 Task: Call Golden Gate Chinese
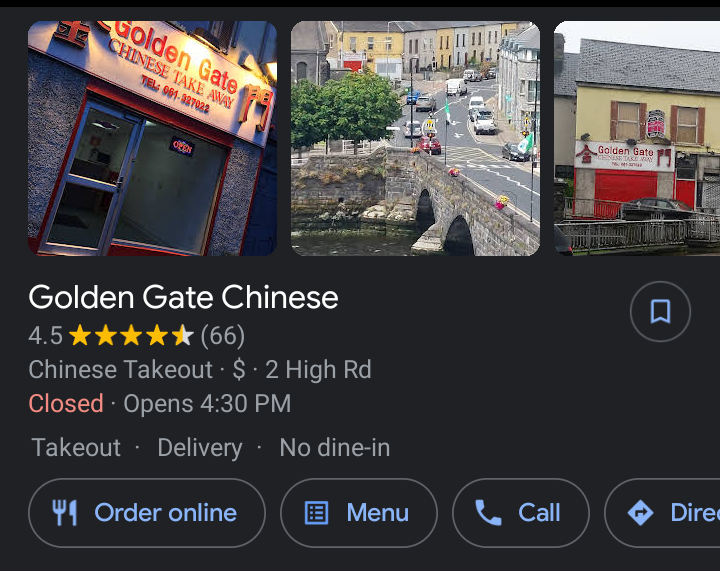point(520,513)
